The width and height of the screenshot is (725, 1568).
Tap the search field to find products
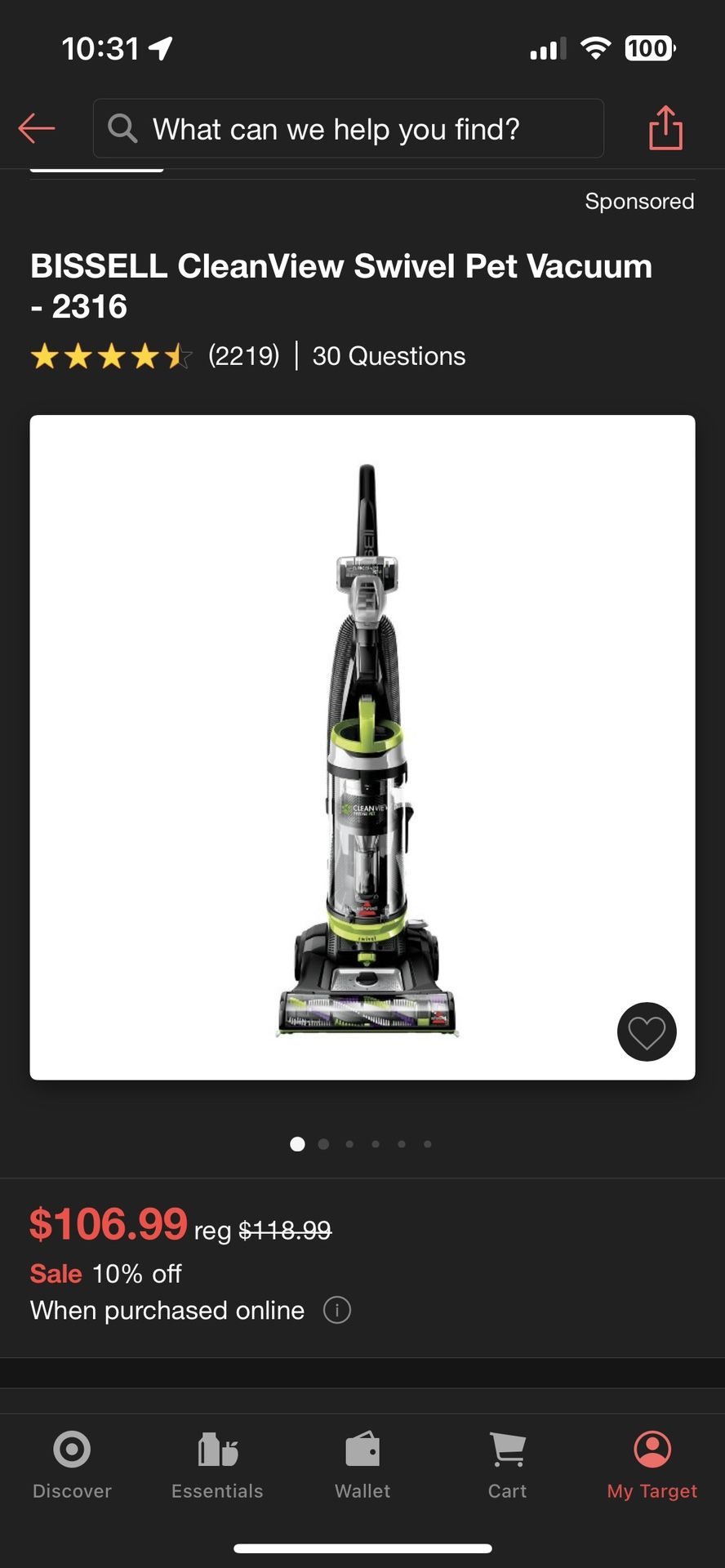point(349,129)
